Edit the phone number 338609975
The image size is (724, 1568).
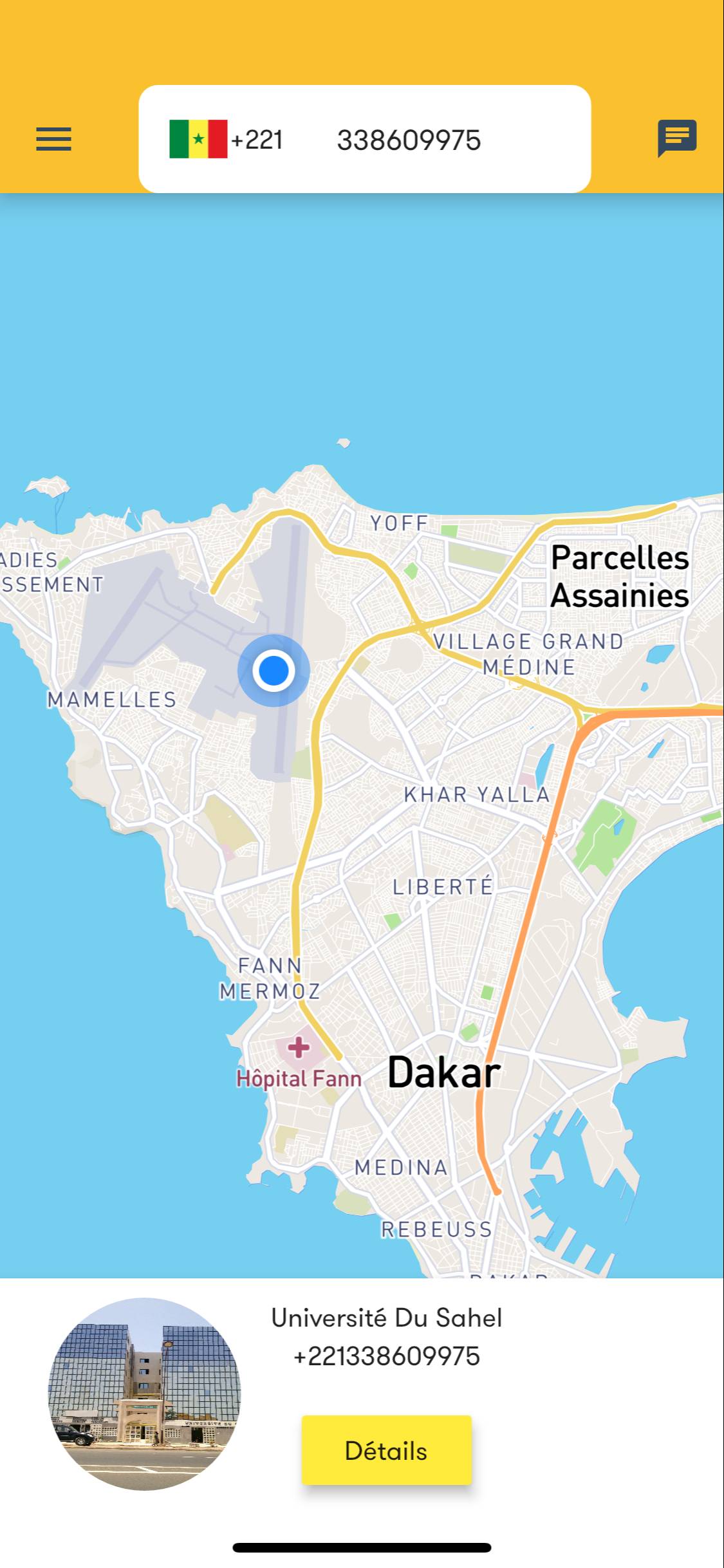coord(409,140)
